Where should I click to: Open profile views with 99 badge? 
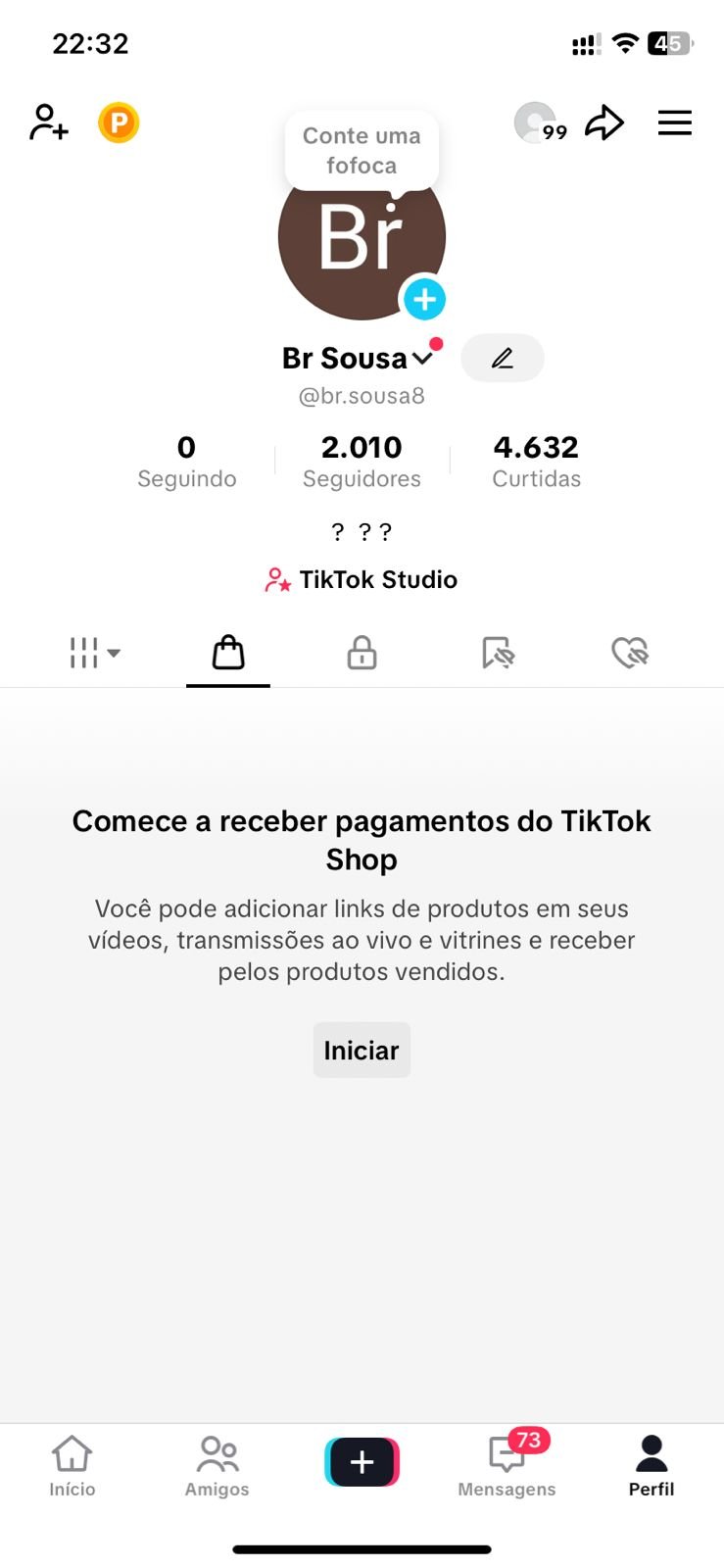(539, 123)
